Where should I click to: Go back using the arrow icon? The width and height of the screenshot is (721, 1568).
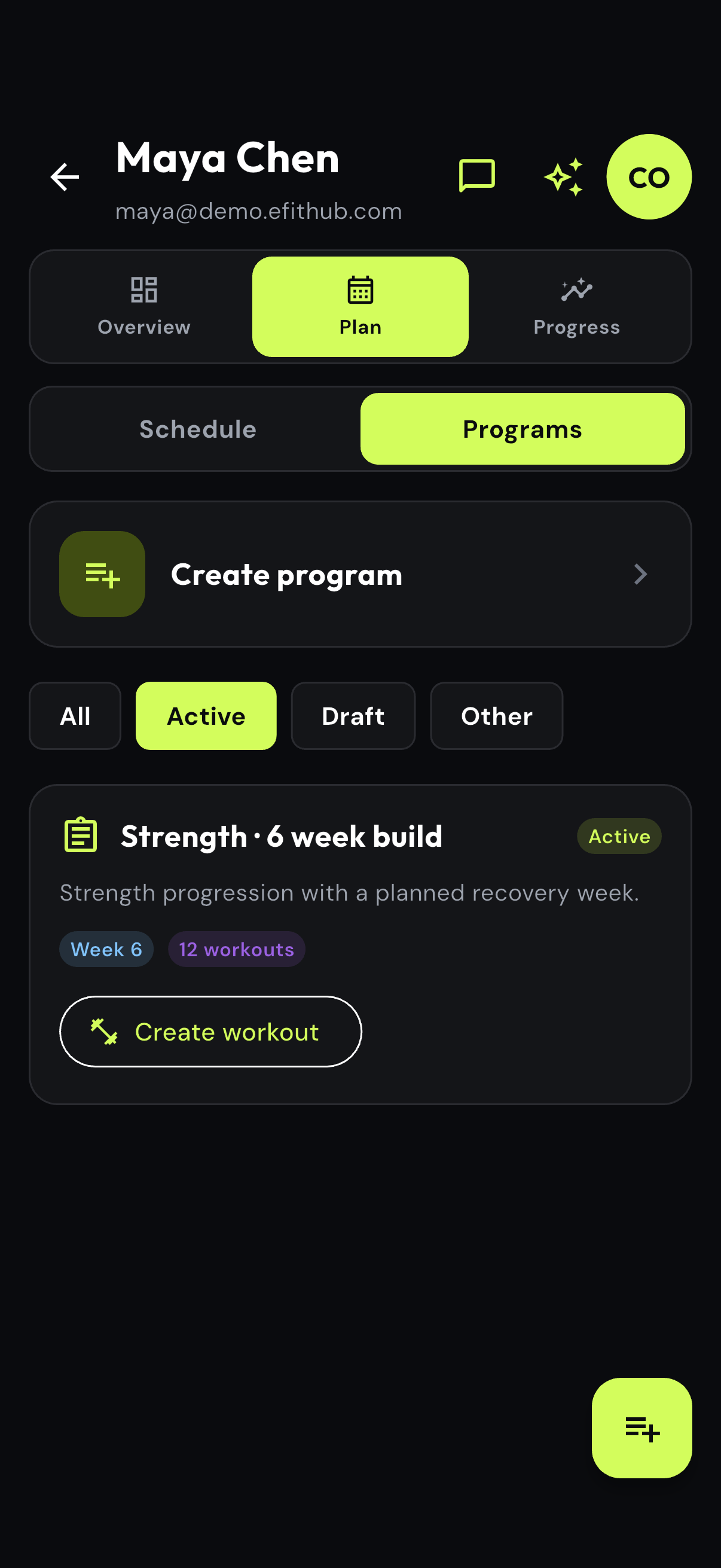65,177
